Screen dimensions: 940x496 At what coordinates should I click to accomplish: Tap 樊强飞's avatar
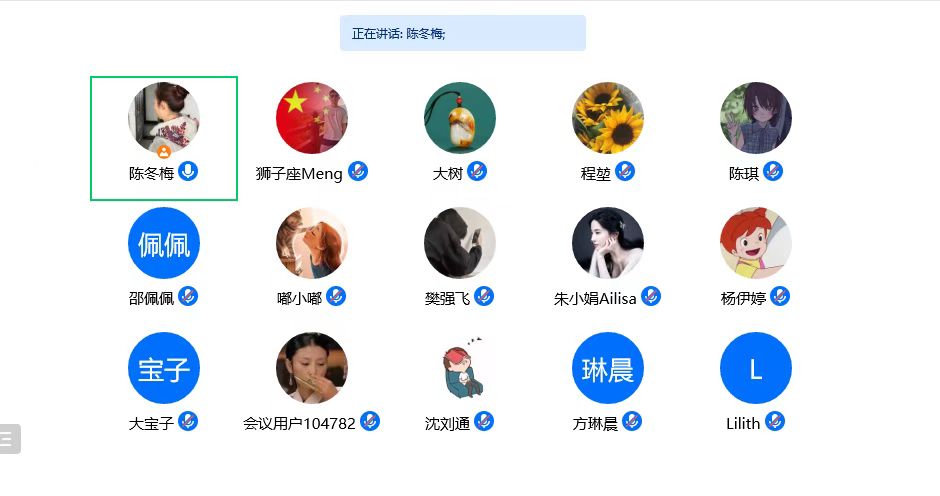460,243
